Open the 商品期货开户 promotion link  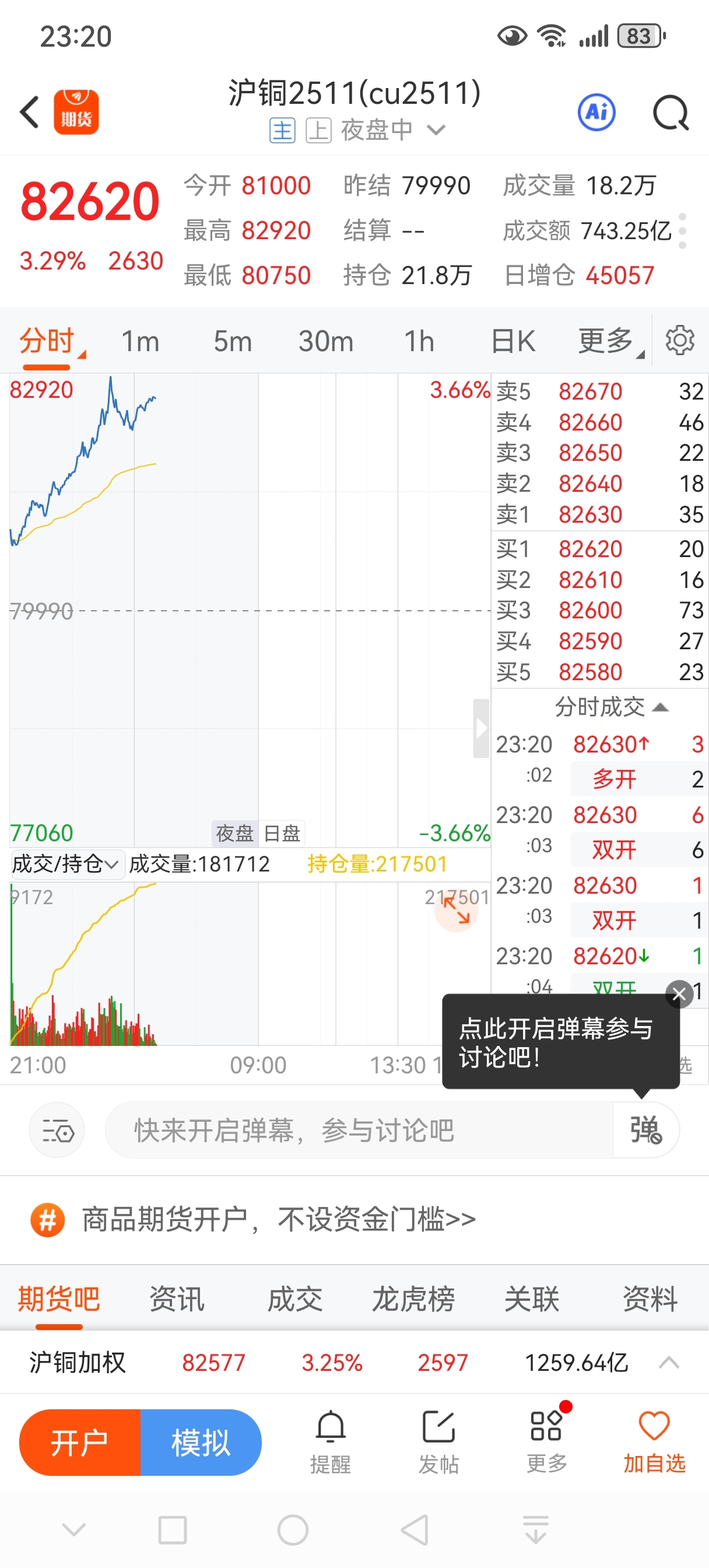click(279, 1219)
